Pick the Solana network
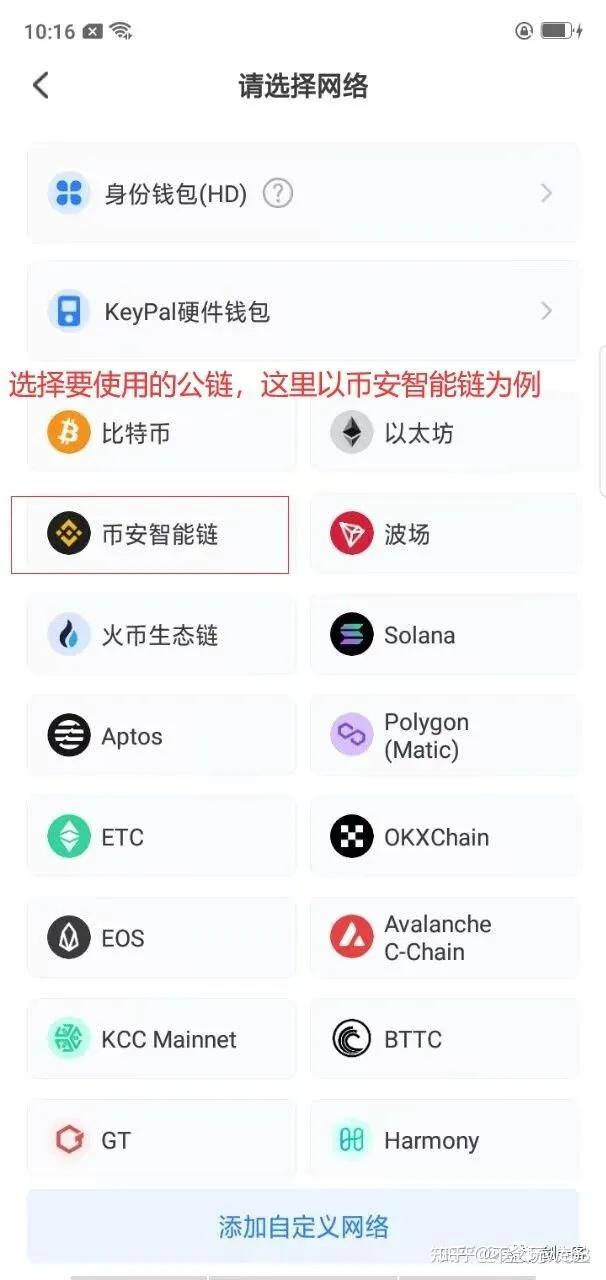The image size is (606, 1280). 444,635
